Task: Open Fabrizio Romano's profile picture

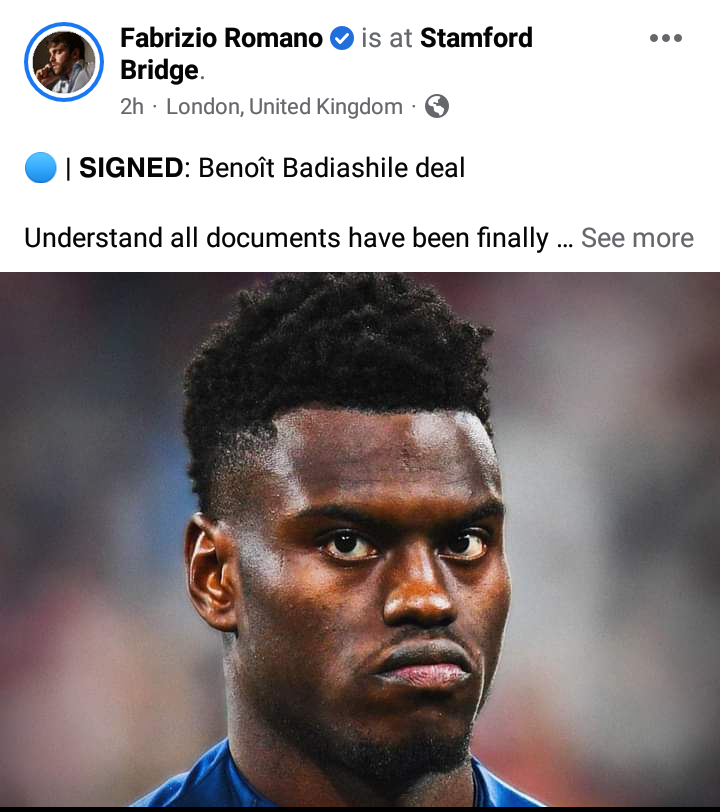Action: (x=63, y=62)
